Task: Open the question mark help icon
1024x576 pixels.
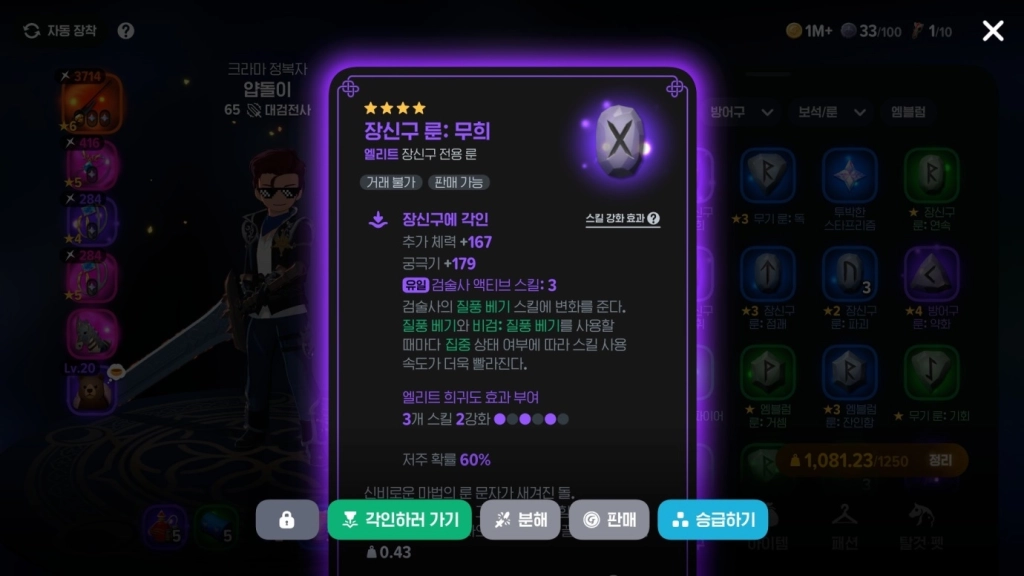Action: (x=125, y=31)
